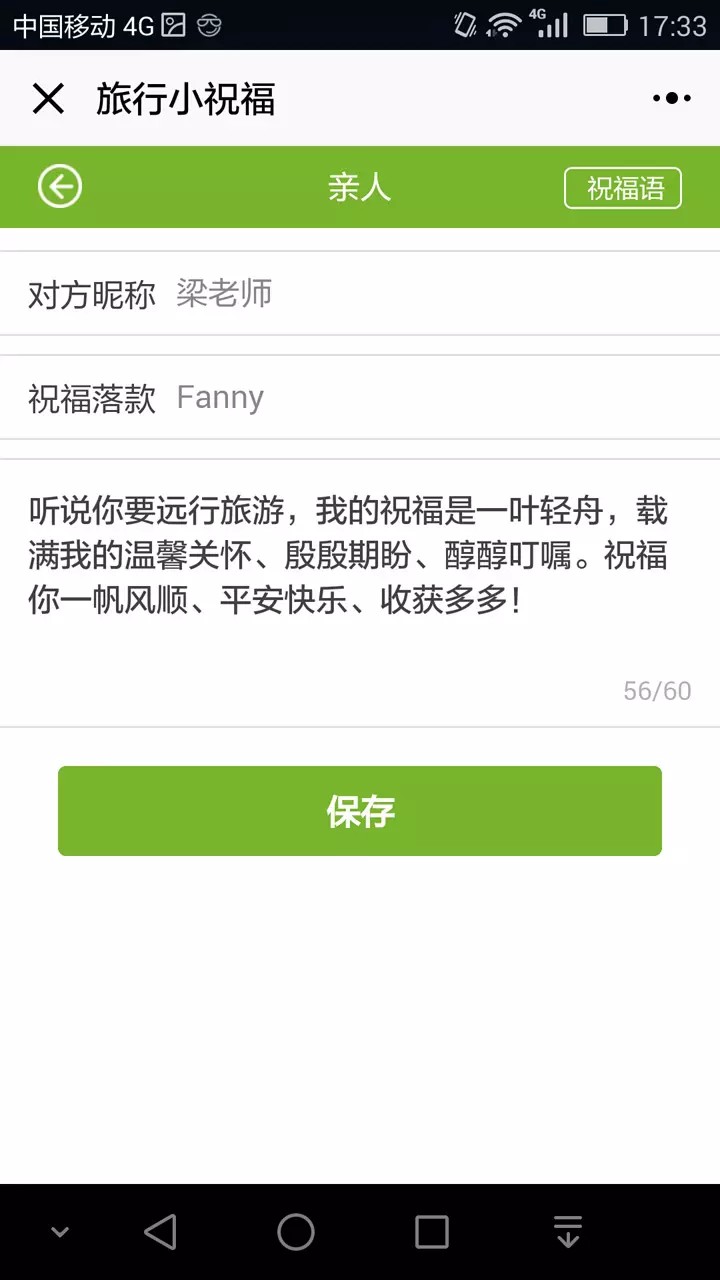Tap the blessing message text area
The width and height of the screenshot is (720, 1280).
click(360, 594)
